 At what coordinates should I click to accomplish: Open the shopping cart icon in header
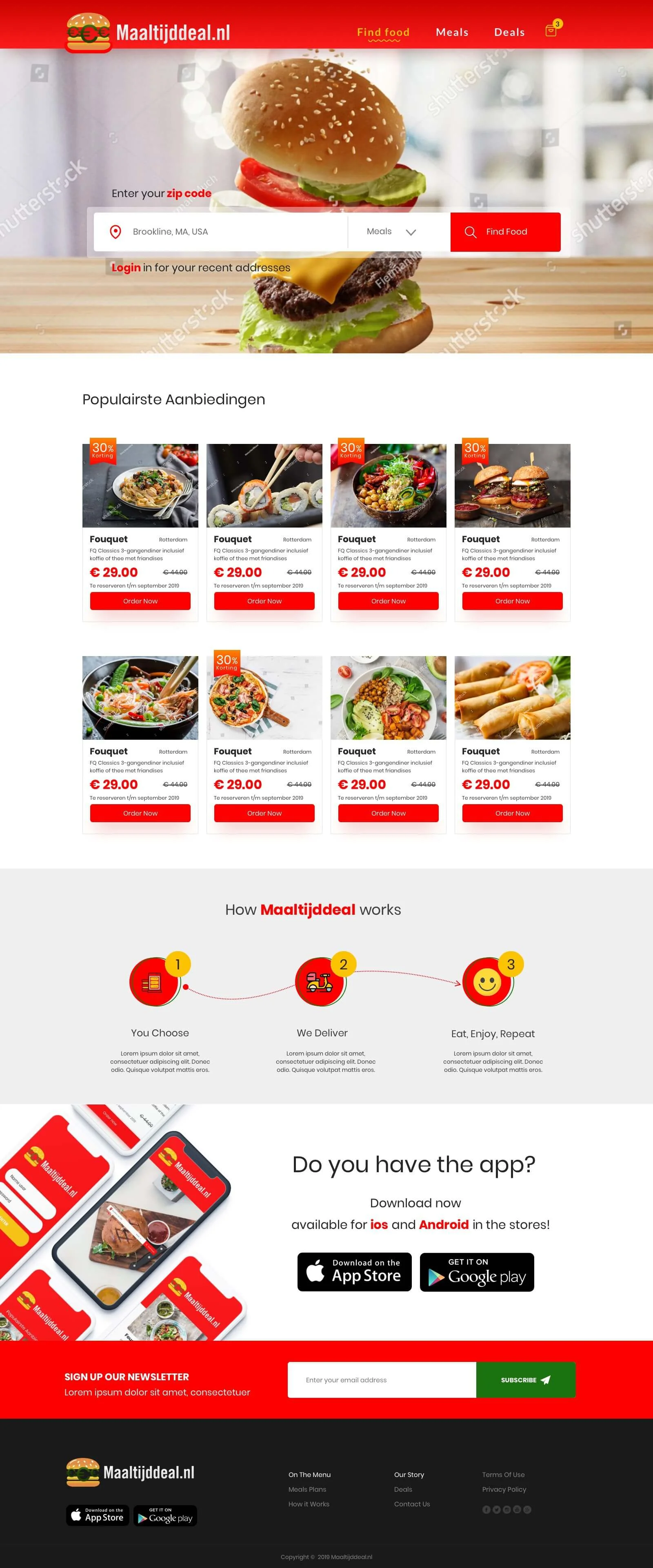point(551,31)
